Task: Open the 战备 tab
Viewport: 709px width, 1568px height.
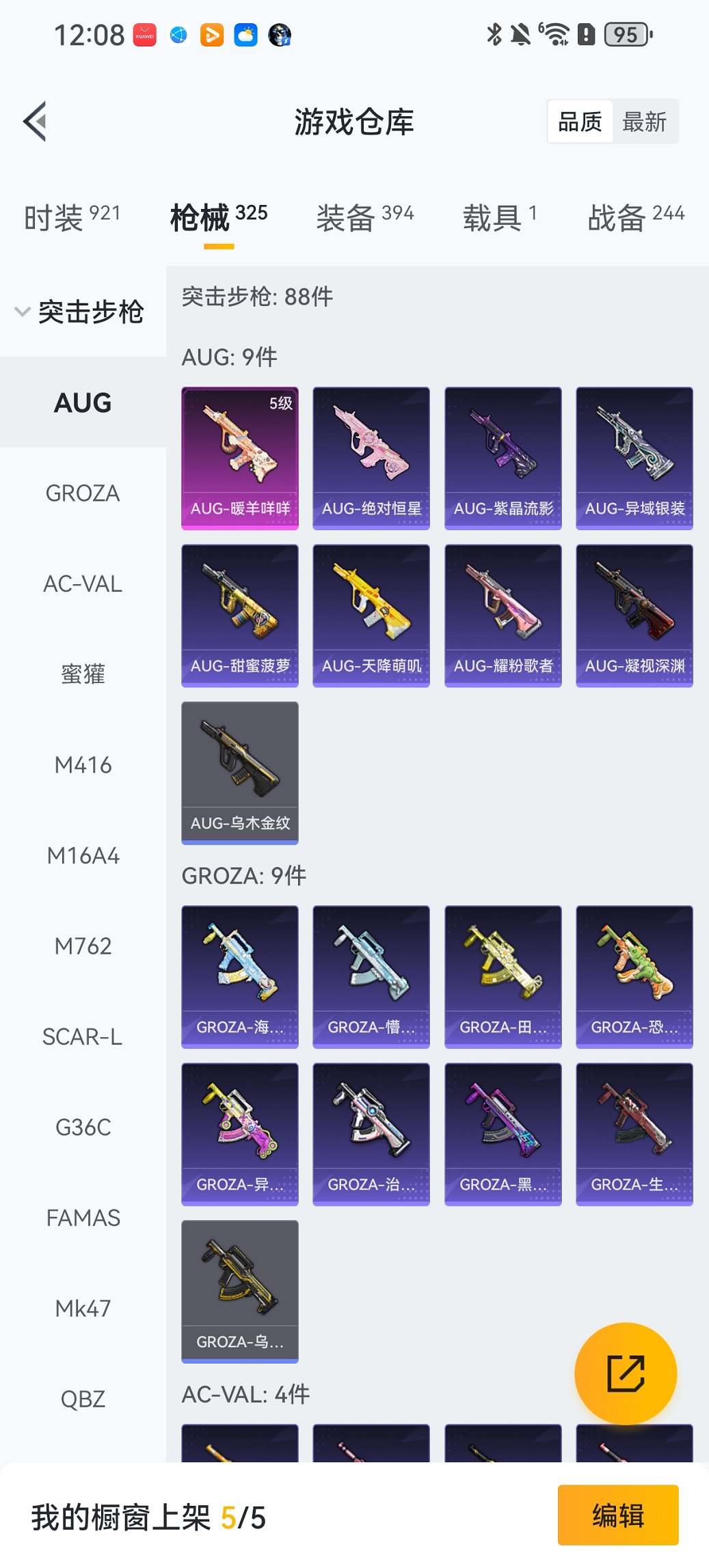Action: (x=636, y=217)
